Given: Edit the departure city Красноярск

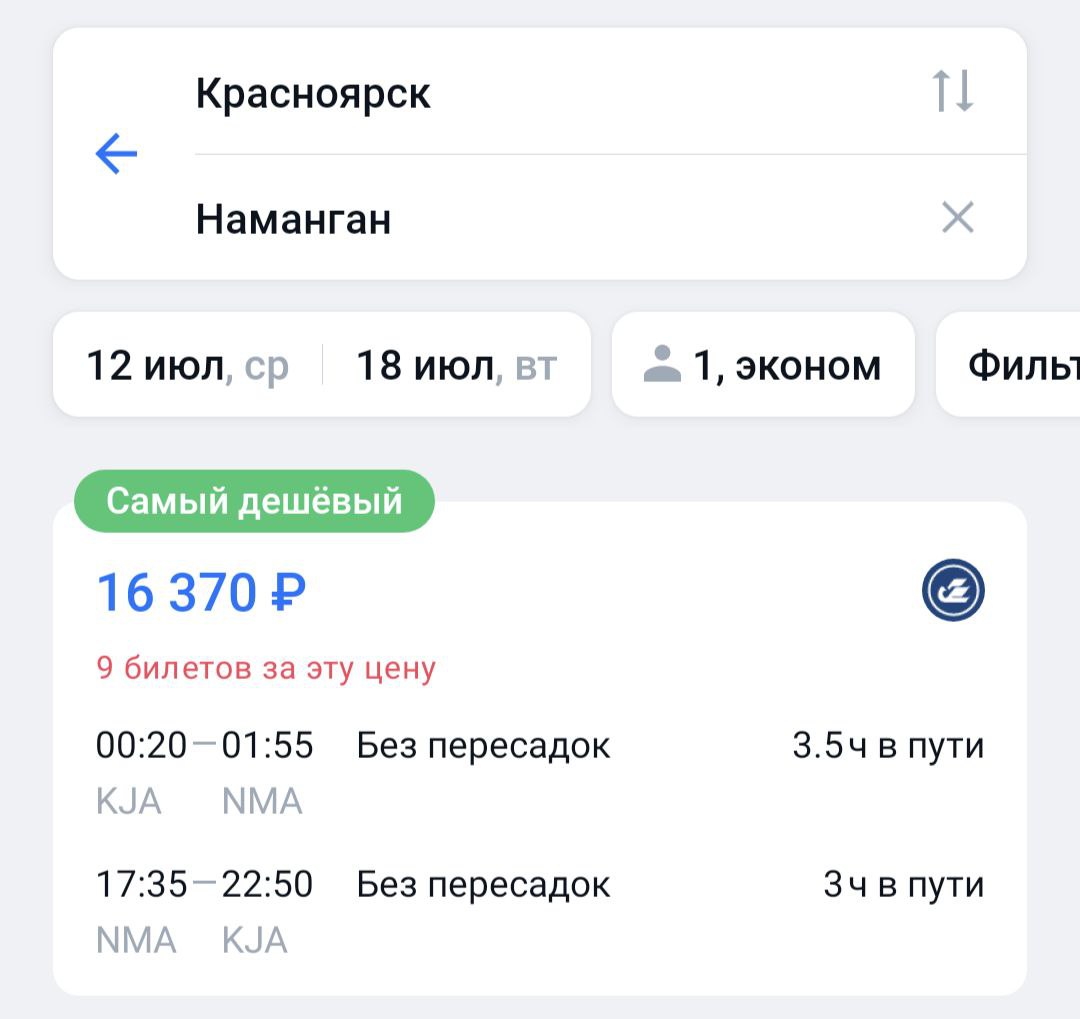Looking at the screenshot, I should [314, 94].
